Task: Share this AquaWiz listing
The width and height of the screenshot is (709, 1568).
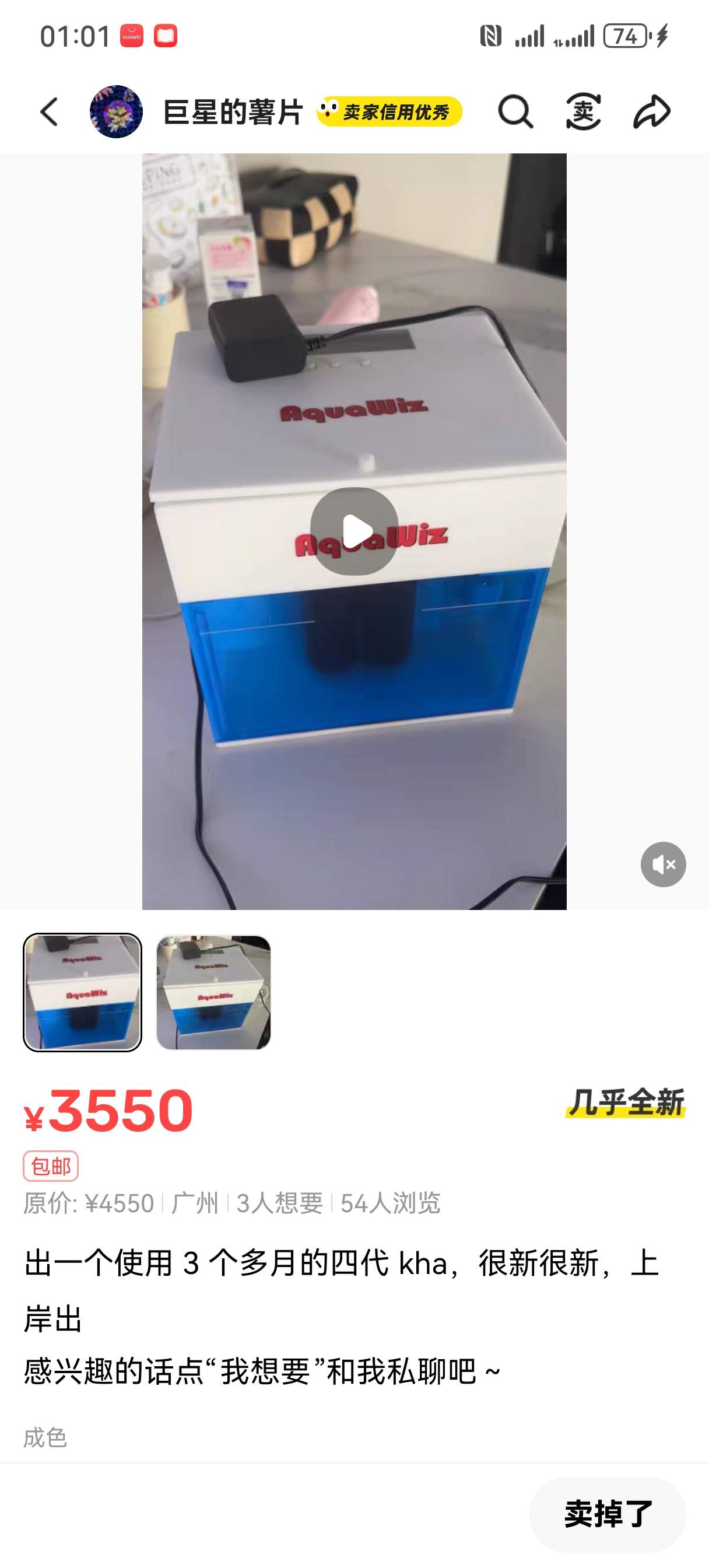Action: coord(652,112)
